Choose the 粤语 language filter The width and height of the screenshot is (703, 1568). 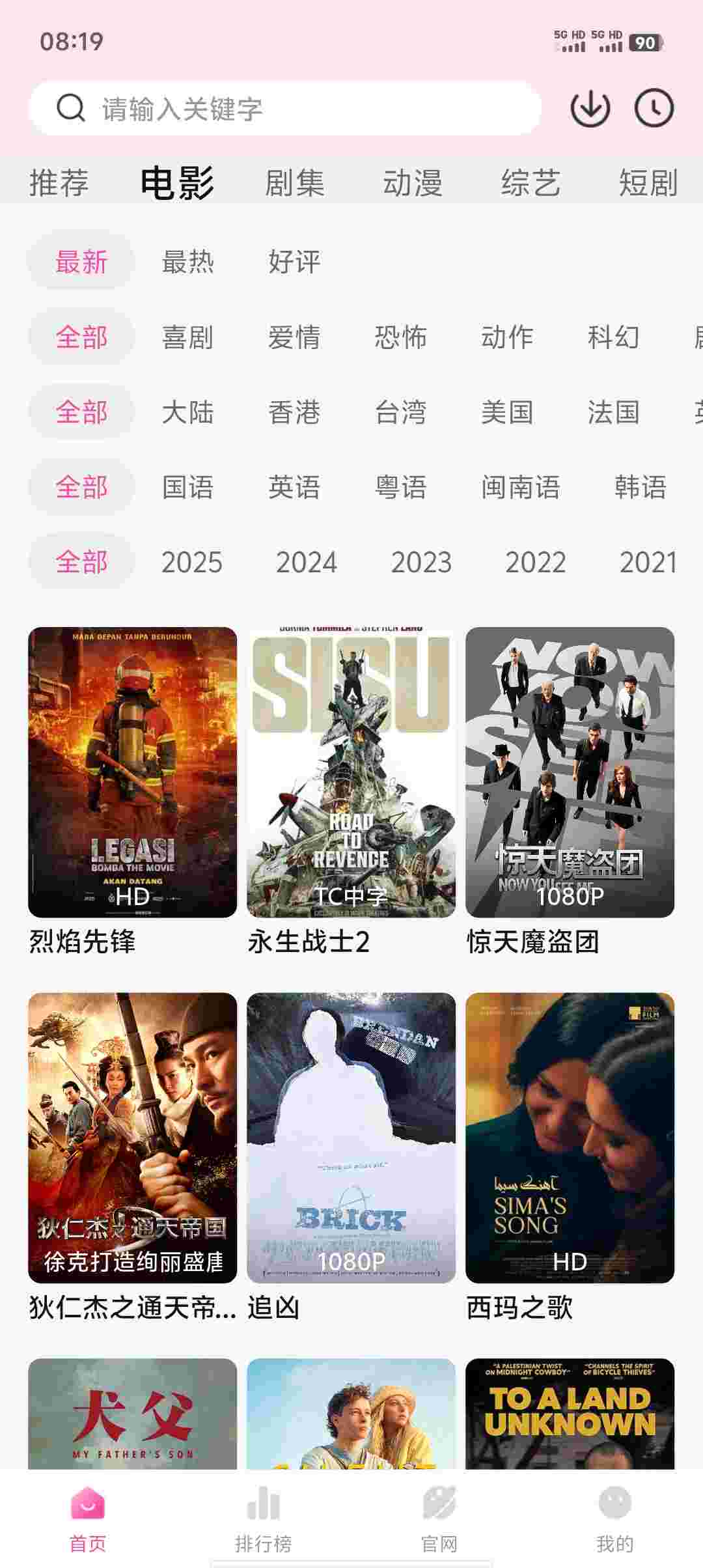pyautogui.click(x=400, y=487)
